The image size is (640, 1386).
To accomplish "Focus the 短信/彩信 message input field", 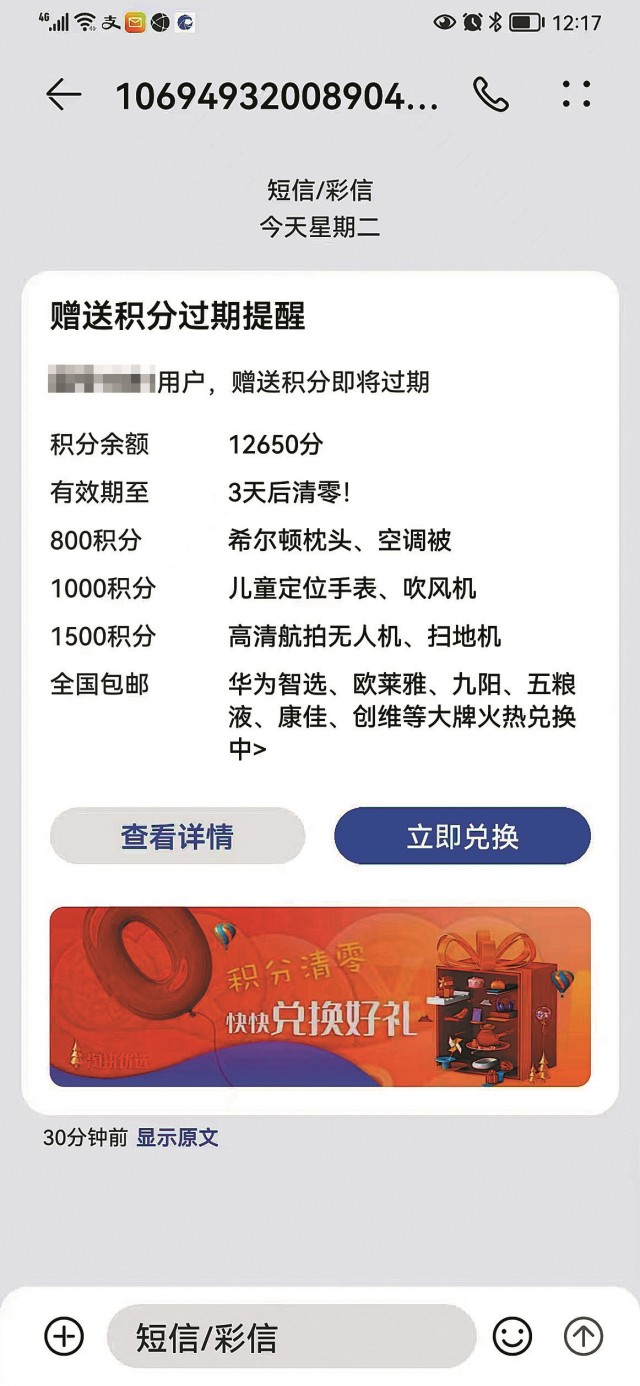I will (x=290, y=1336).
